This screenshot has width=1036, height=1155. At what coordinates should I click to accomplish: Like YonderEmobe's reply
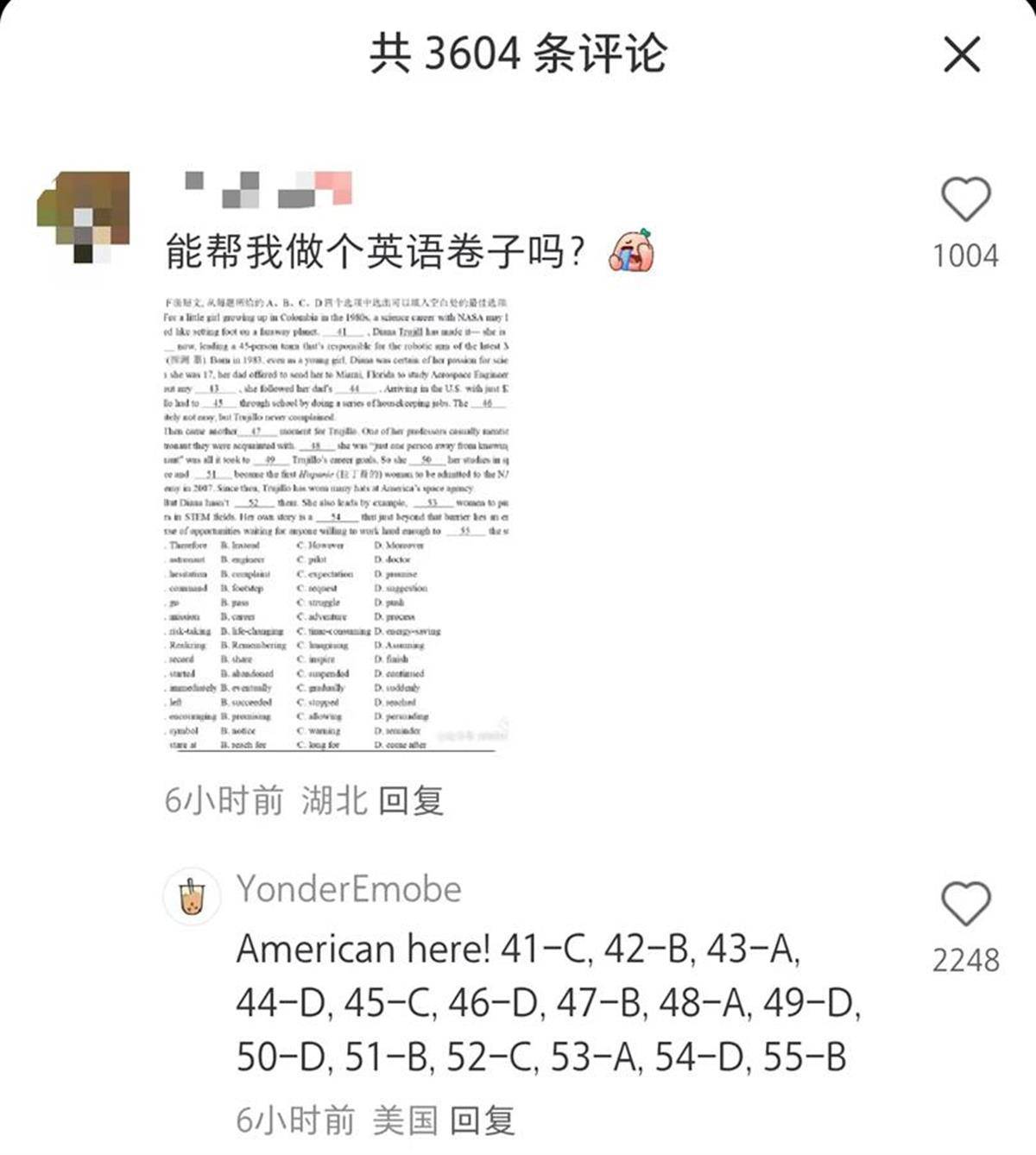pos(965,905)
